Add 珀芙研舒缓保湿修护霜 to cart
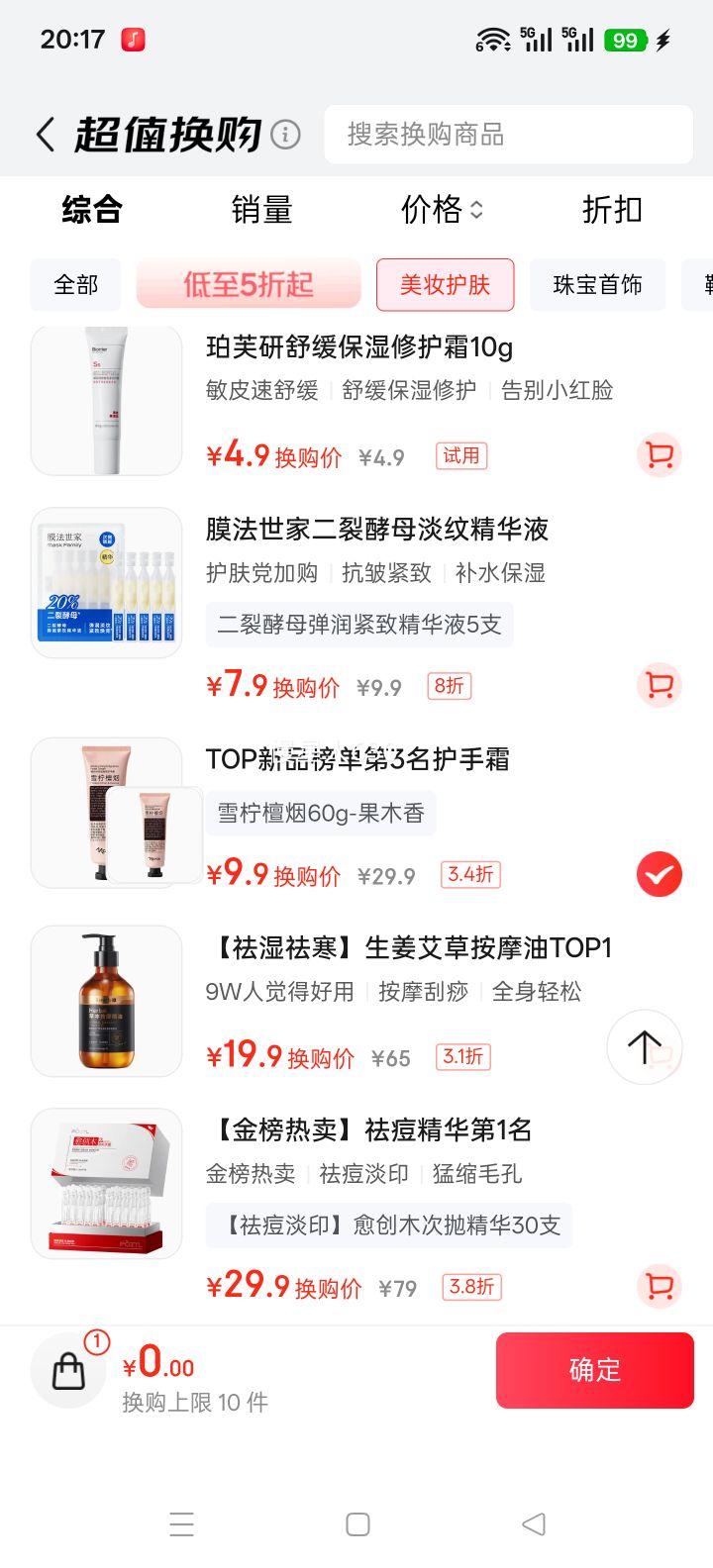The width and height of the screenshot is (713, 1568). (x=659, y=455)
